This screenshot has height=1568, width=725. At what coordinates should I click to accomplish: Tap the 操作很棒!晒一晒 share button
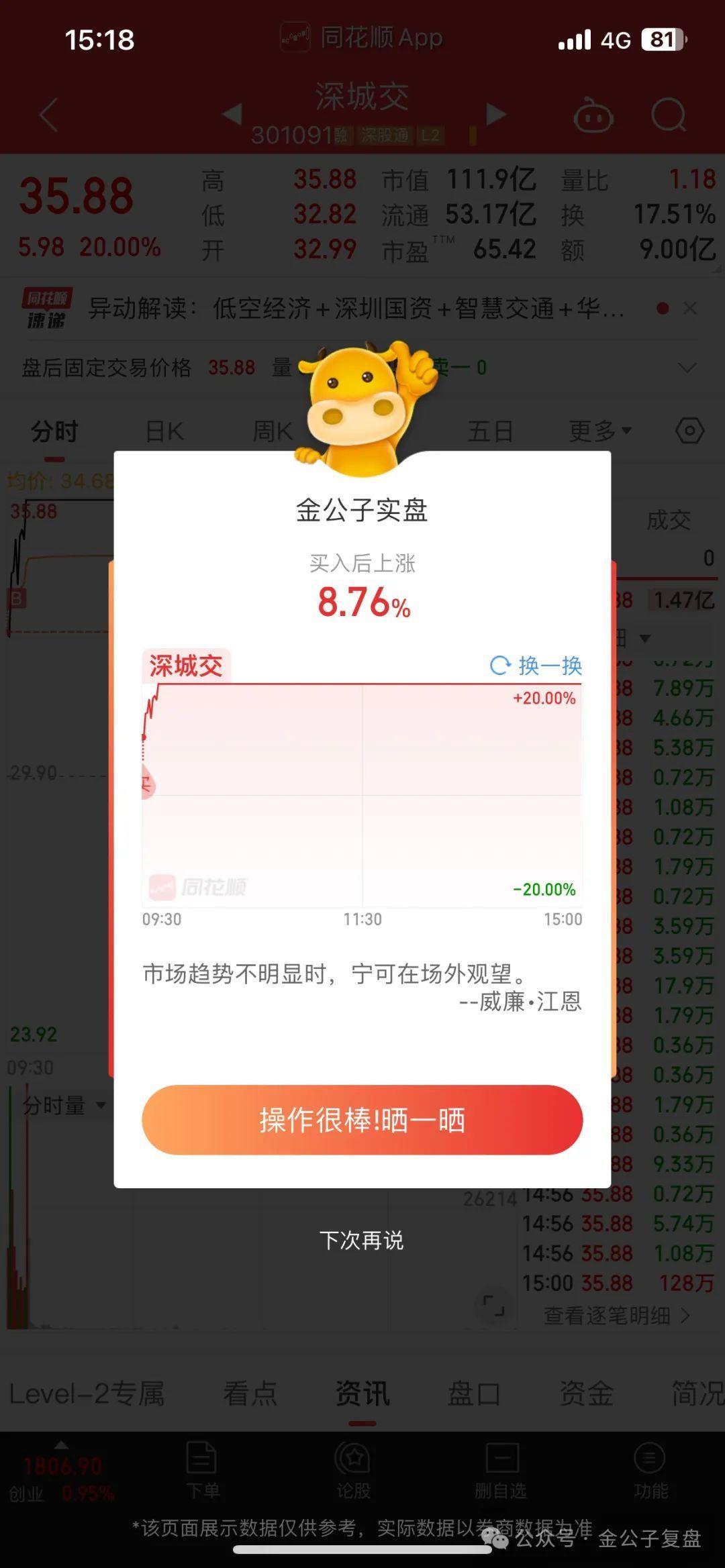pos(362,1118)
